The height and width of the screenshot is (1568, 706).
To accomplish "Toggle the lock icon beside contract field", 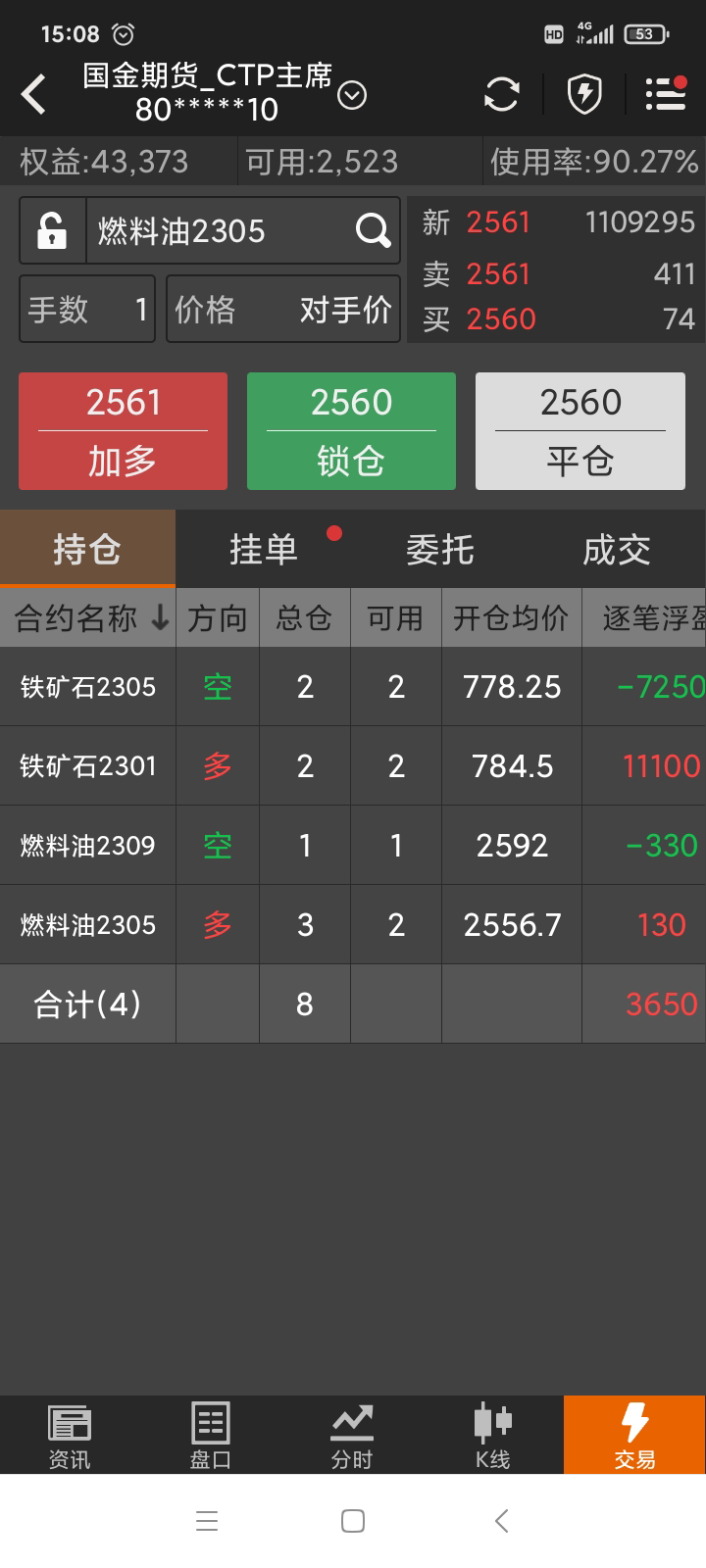I will click(53, 230).
